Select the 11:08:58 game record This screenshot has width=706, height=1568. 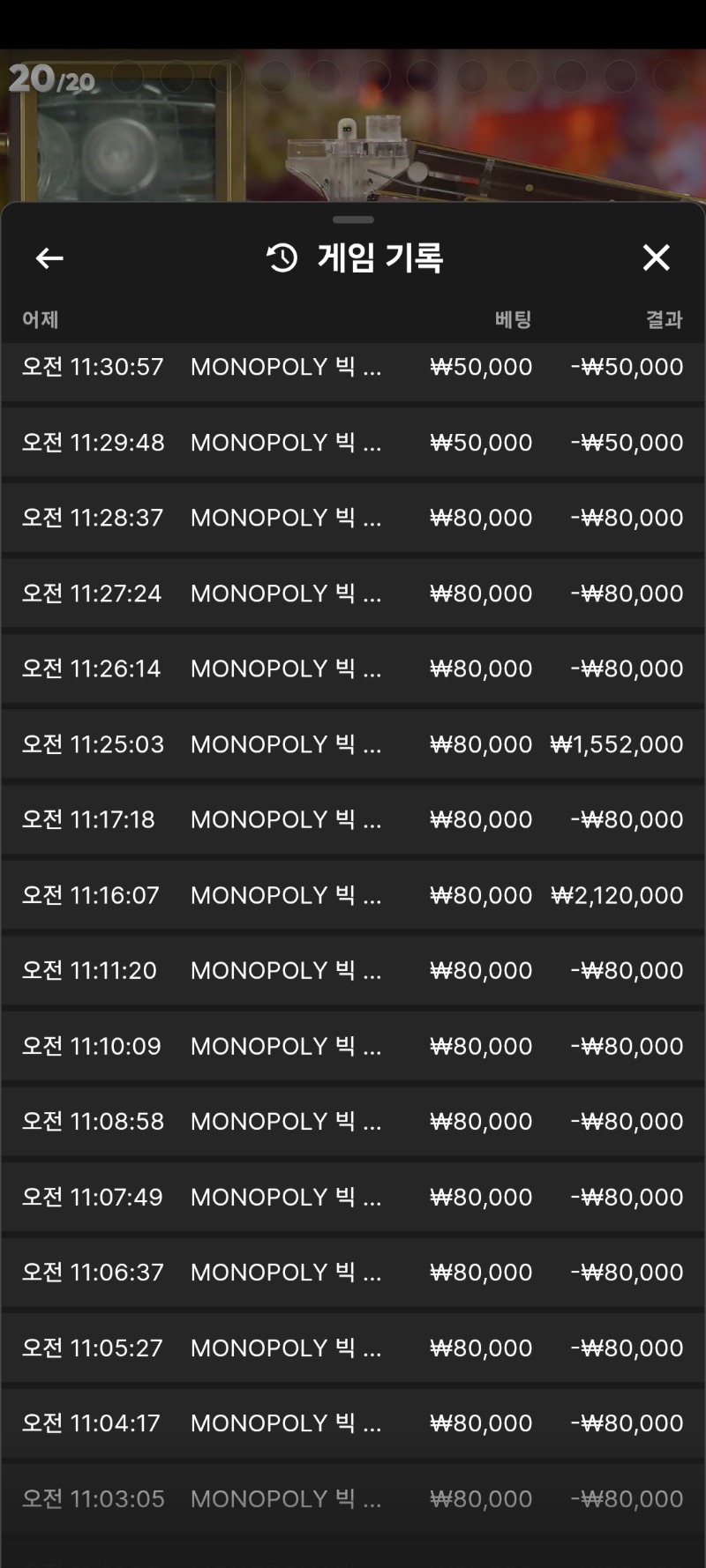pos(353,1121)
